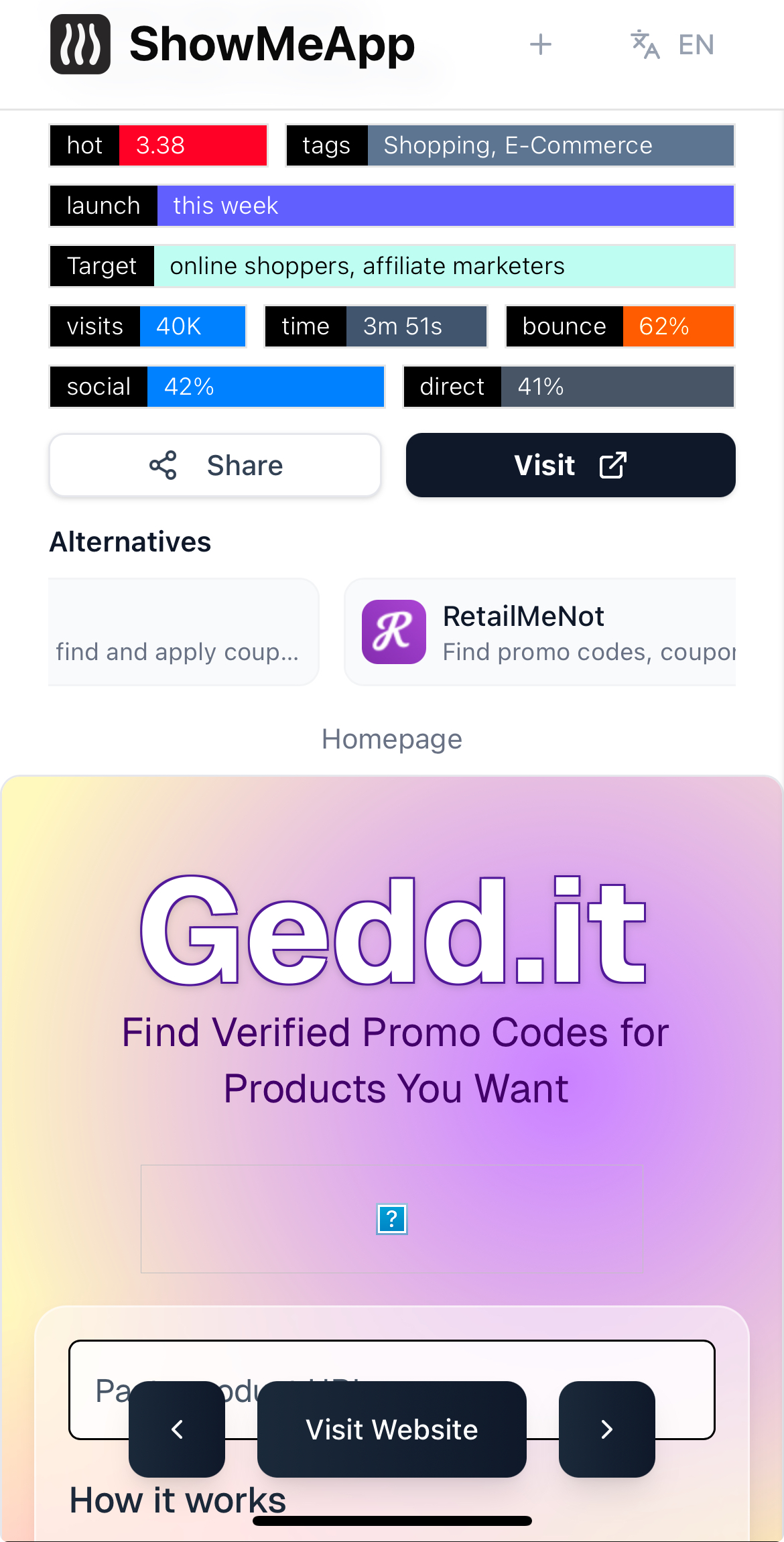Open the RetailMeNot alternative card
Image resolution: width=784 pixels, height=1542 pixels.
(540, 631)
